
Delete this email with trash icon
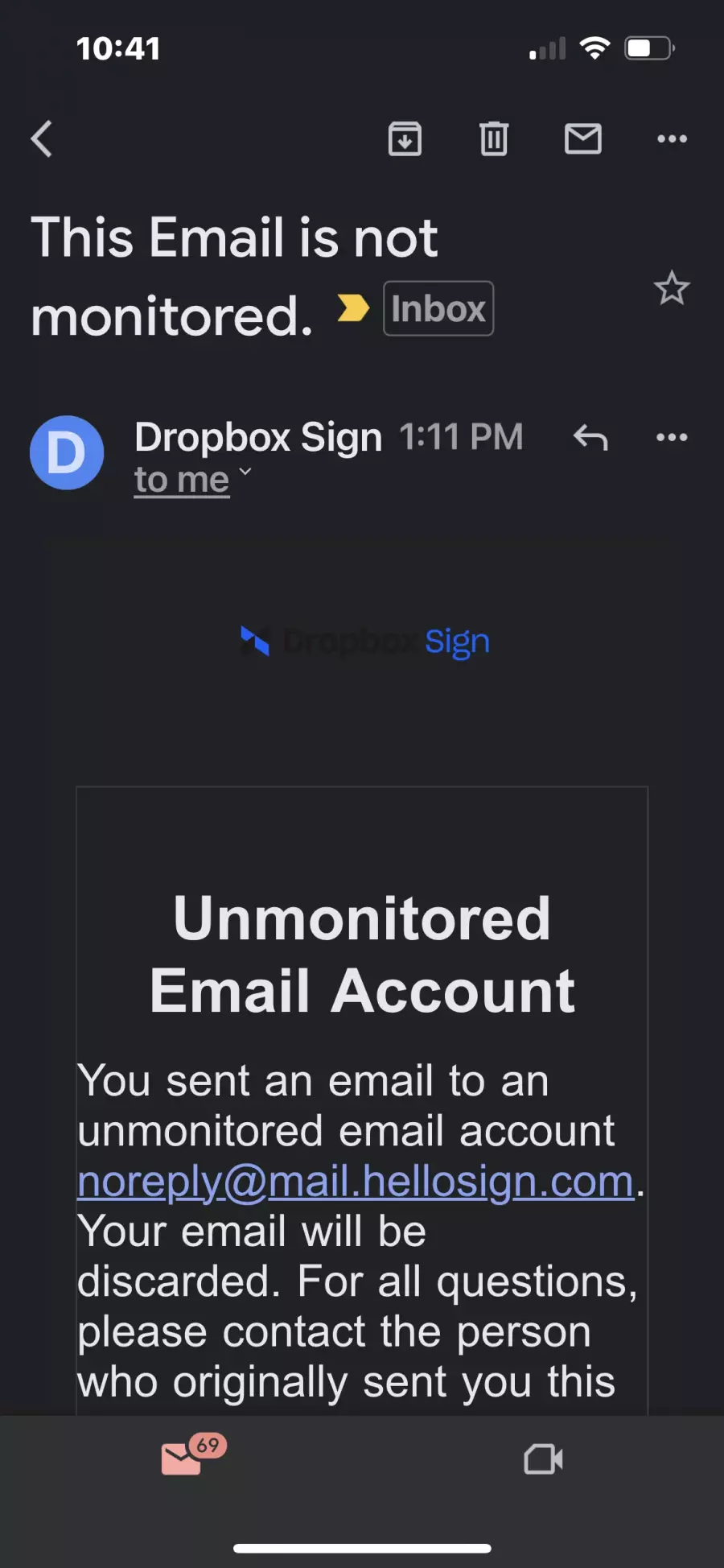(494, 139)
